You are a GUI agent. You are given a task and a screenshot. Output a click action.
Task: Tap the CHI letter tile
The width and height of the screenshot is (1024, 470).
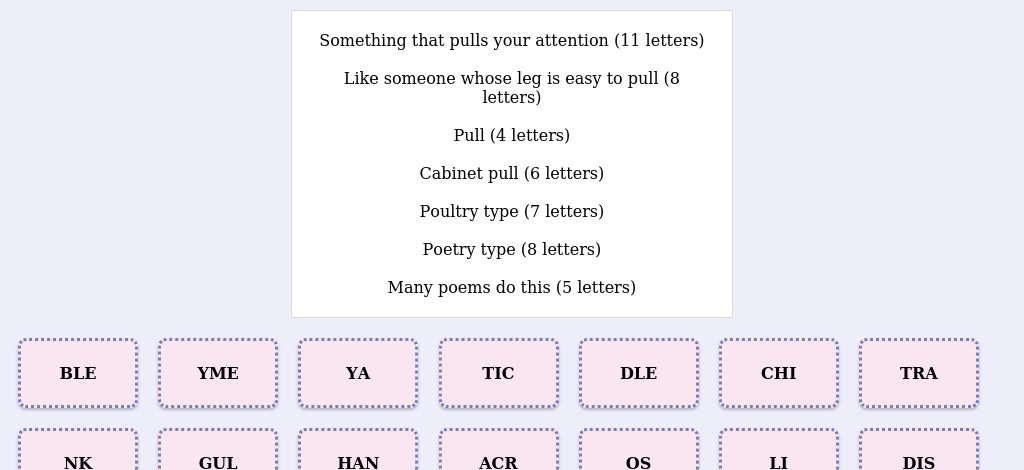coord(779,373)
